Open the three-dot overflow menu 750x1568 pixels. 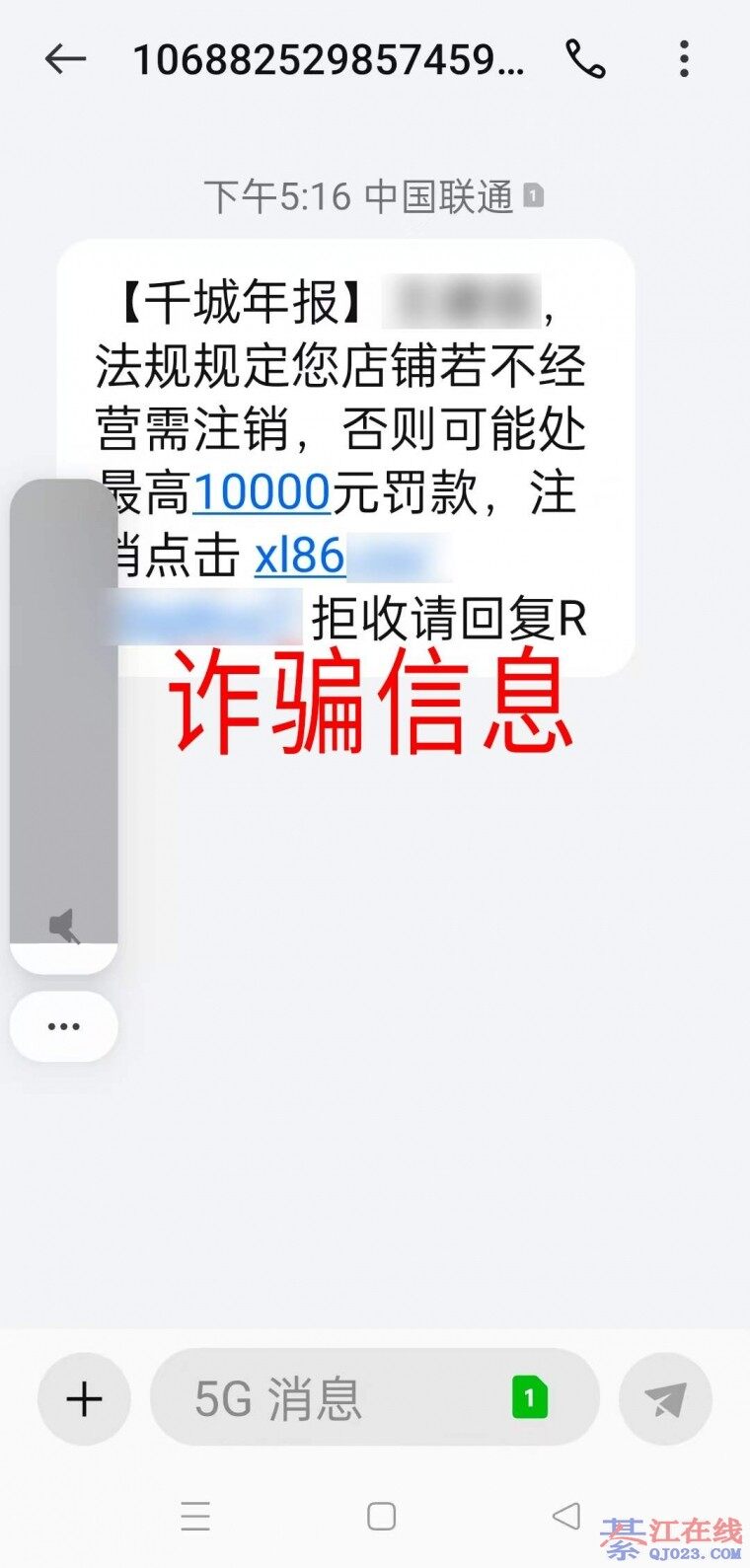[x=685, y=60]
